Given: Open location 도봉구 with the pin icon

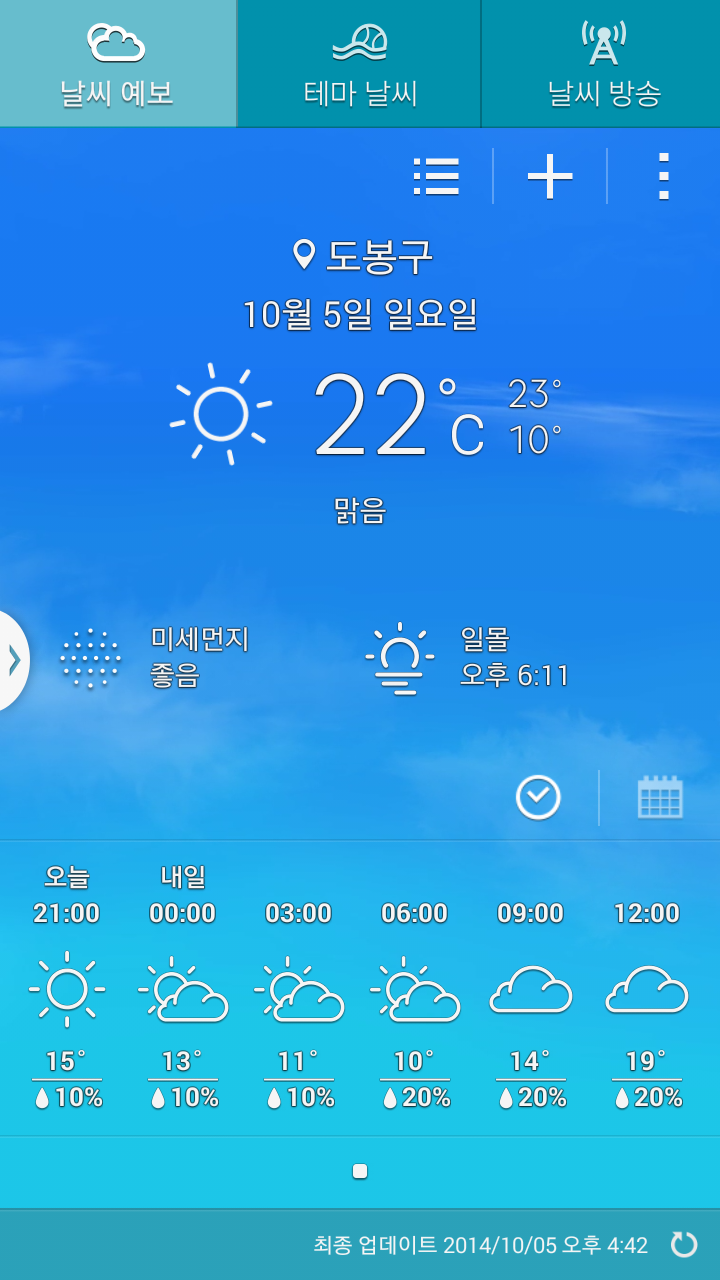Looking at the screenshot, I should coord(362,257).
